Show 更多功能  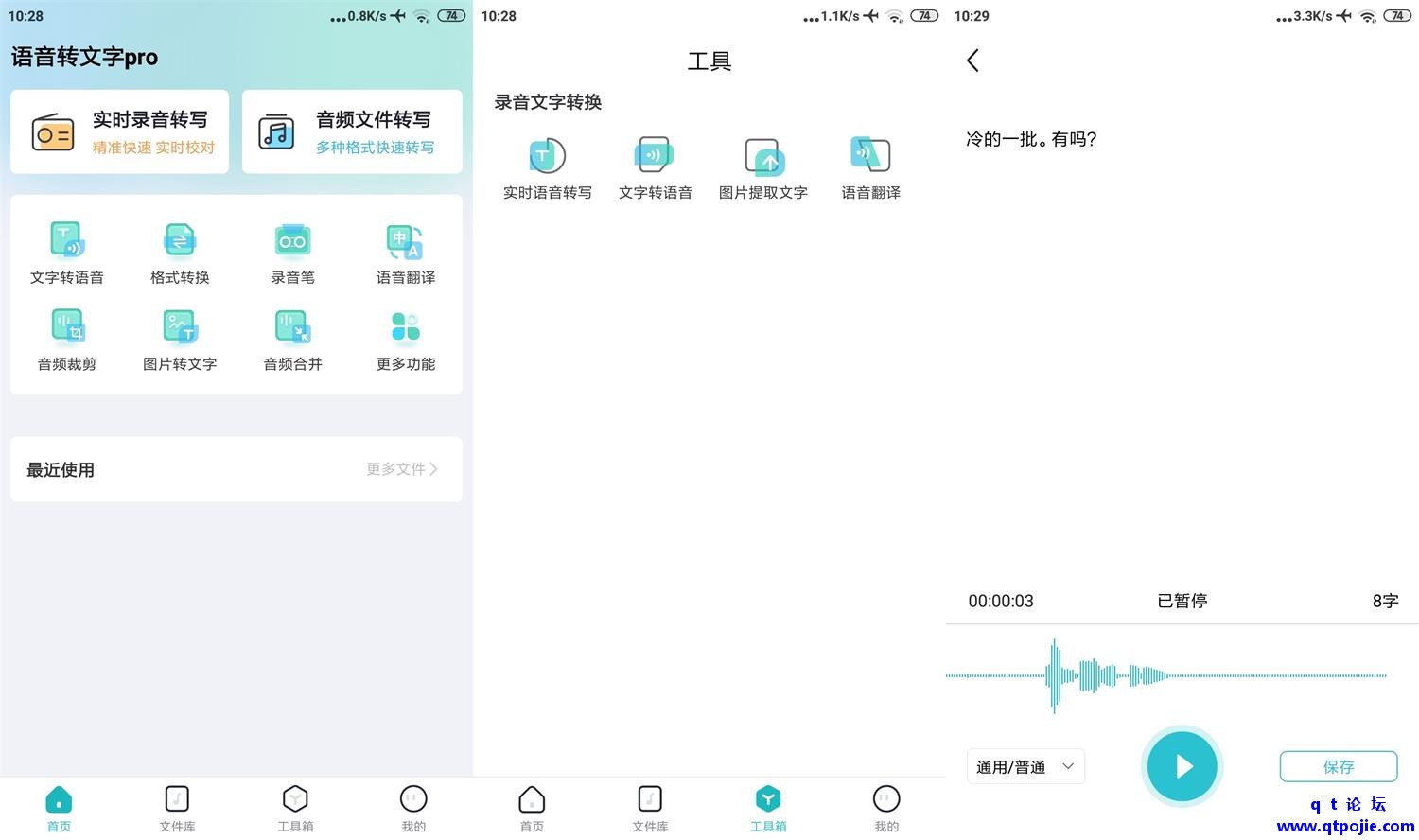click(x=406, y=340)
